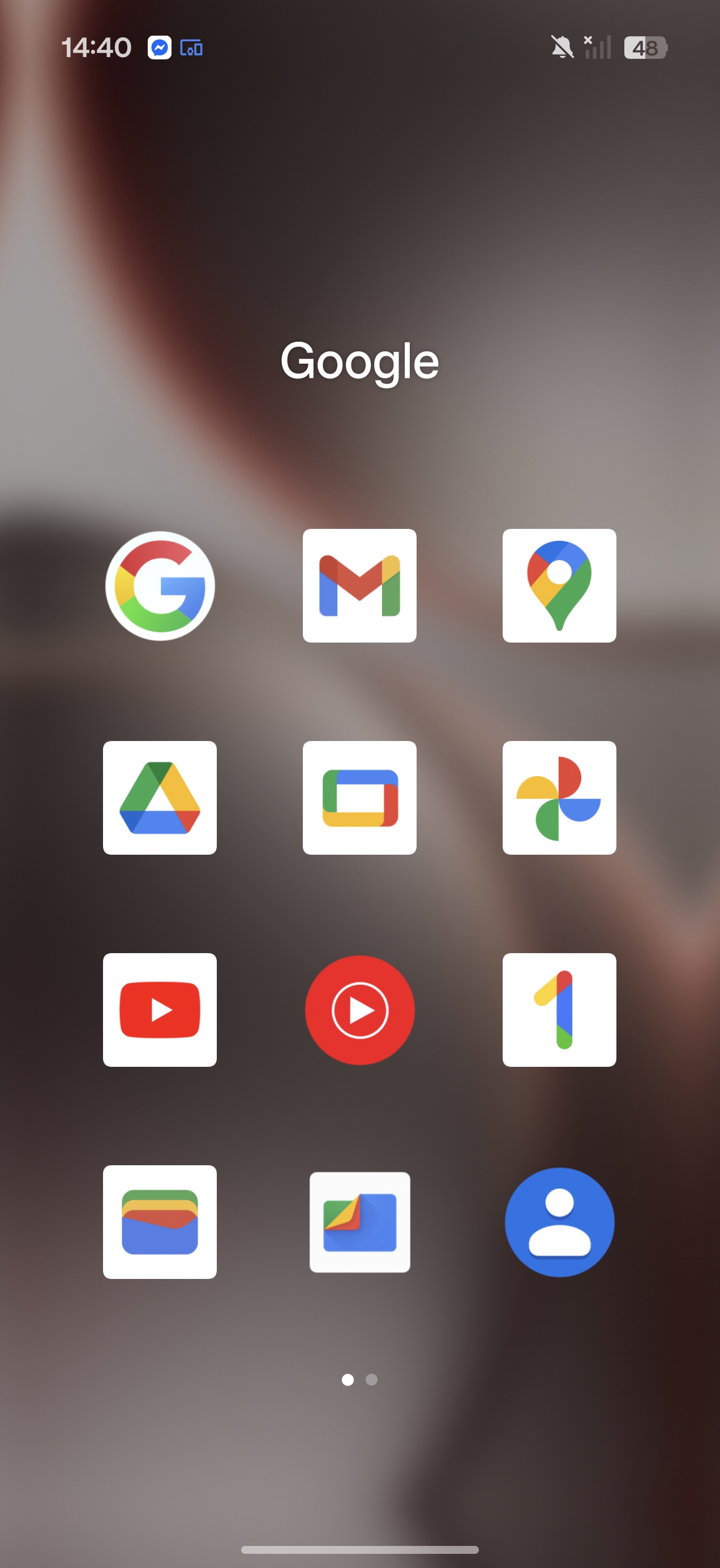This screenshot has width=720, height=1568.
Task: Launch Google One
Action: click(559, 1009)
